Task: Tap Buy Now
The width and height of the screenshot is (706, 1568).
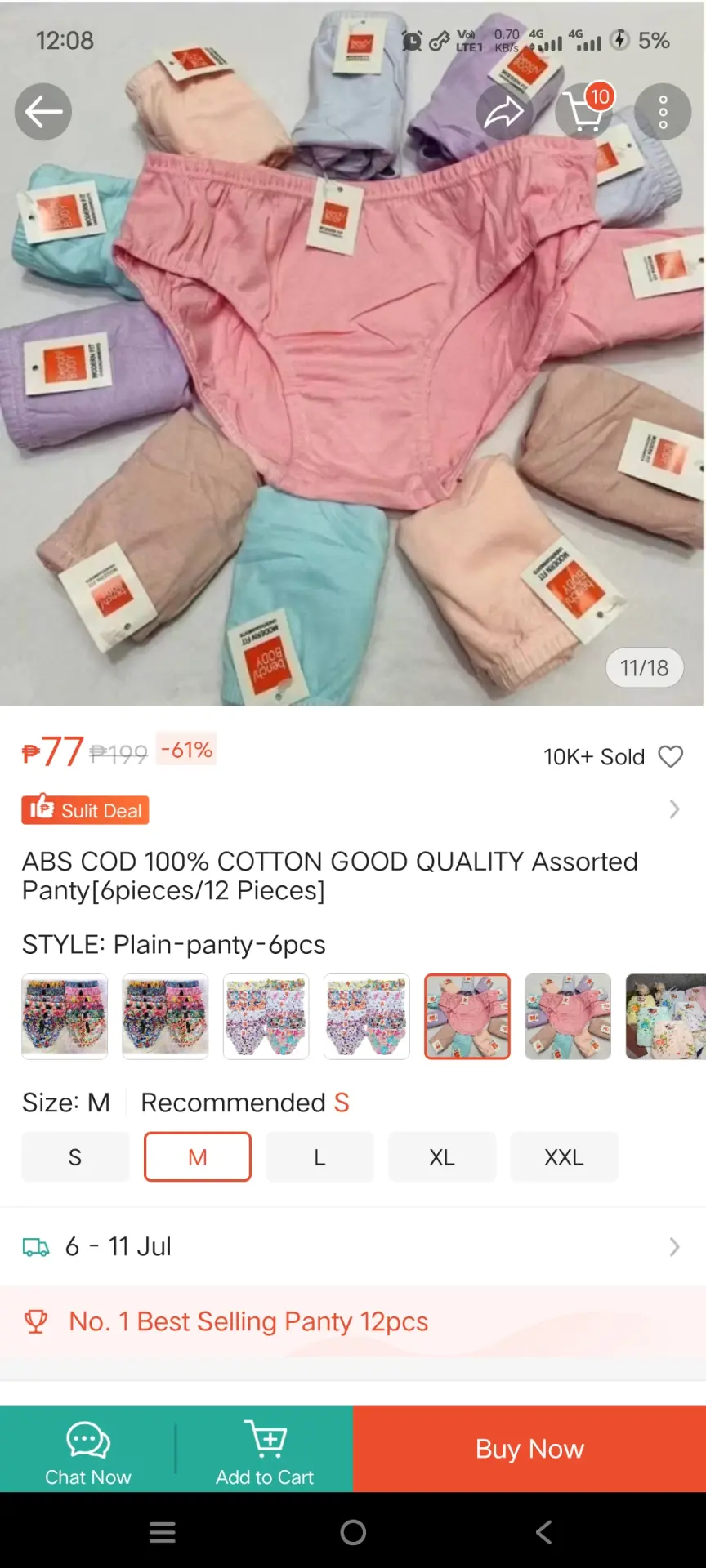Action: pyautogui.click(x=529, y=1450)
